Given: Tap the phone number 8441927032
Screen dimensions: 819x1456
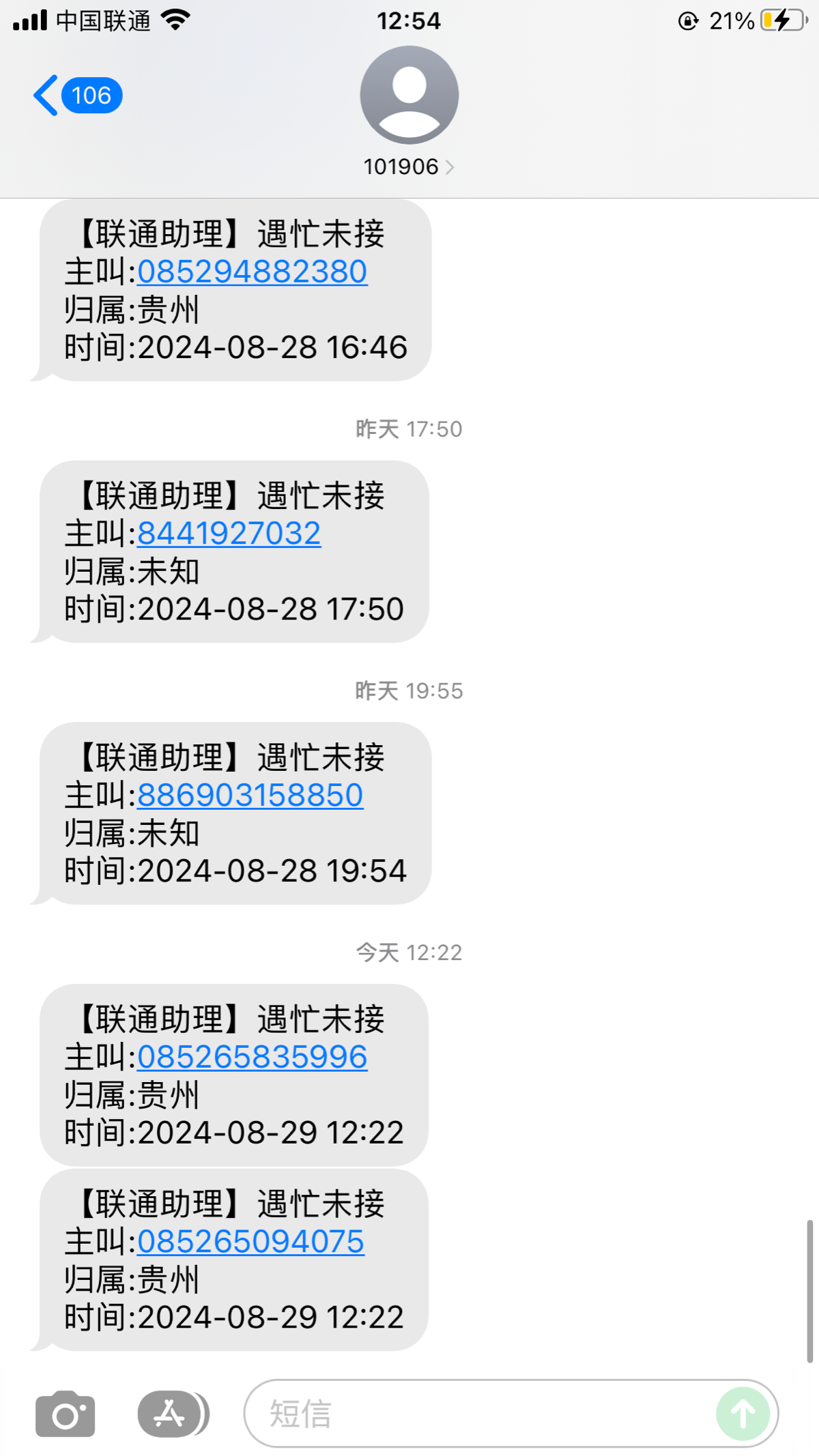Looking at the screenshot, I should click(x=229, y=534).
